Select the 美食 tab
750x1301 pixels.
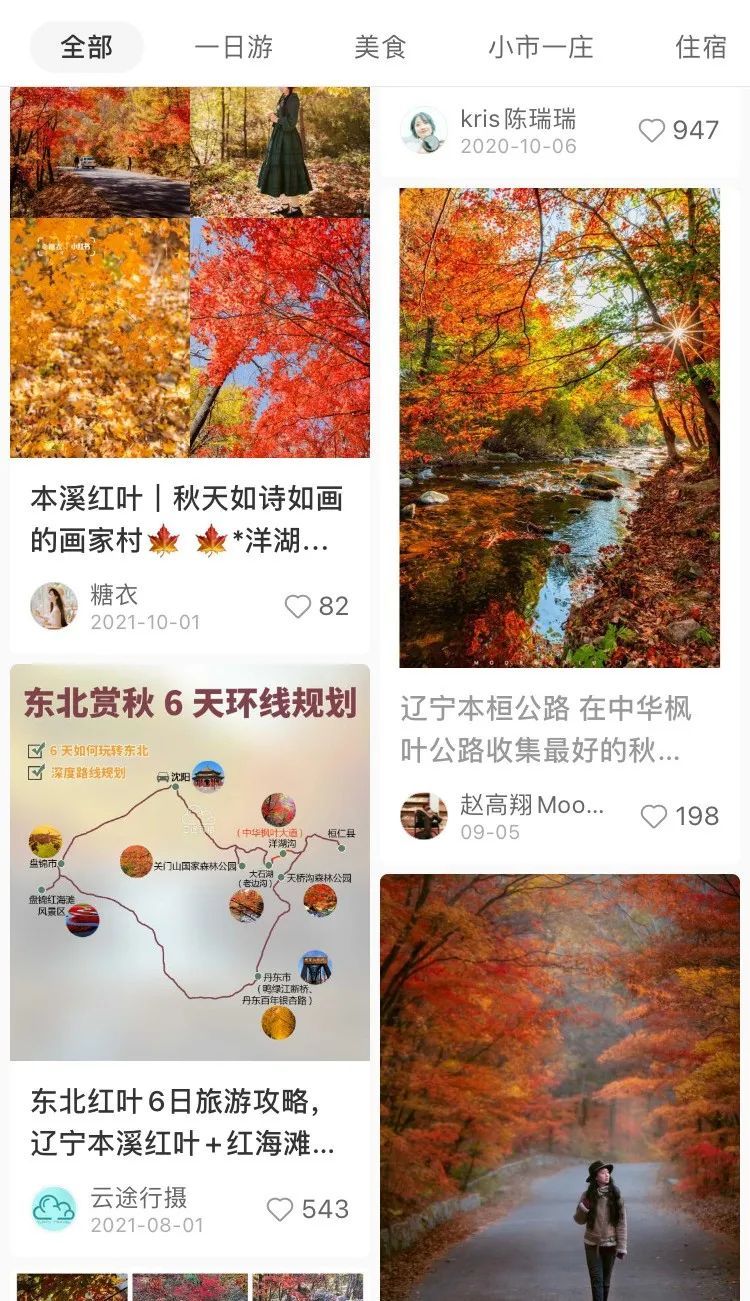tap(380, 47)
